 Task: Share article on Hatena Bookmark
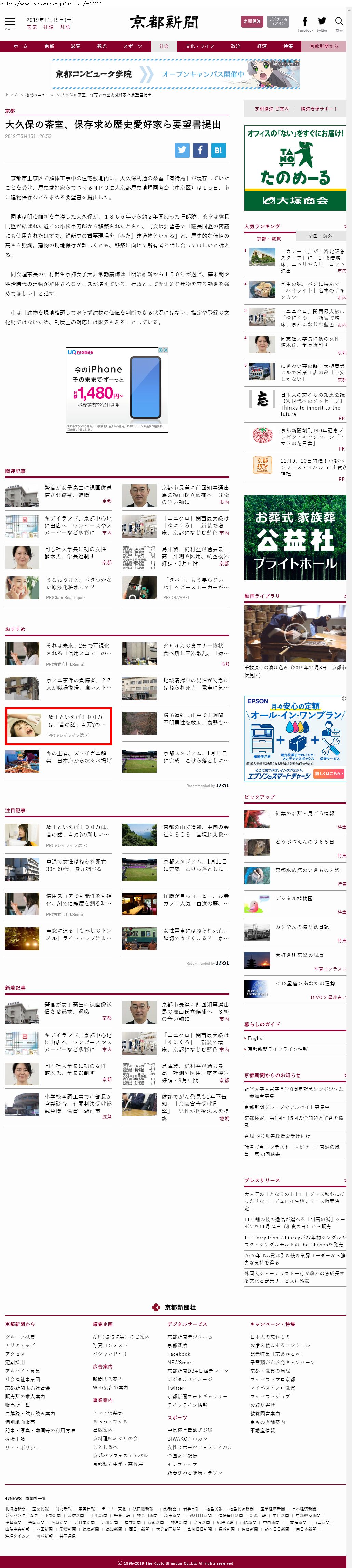218,150
